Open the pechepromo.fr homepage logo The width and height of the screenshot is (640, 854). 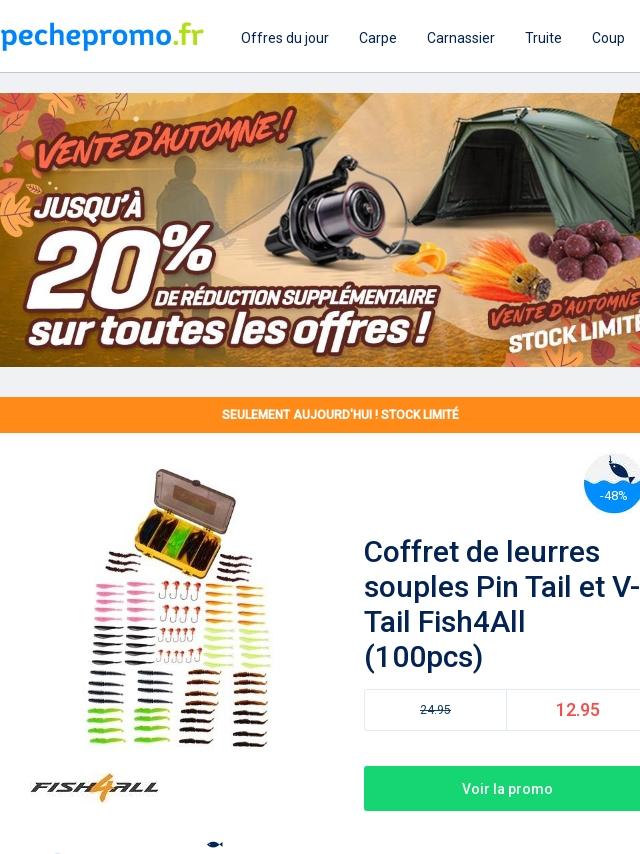point(102,37)
